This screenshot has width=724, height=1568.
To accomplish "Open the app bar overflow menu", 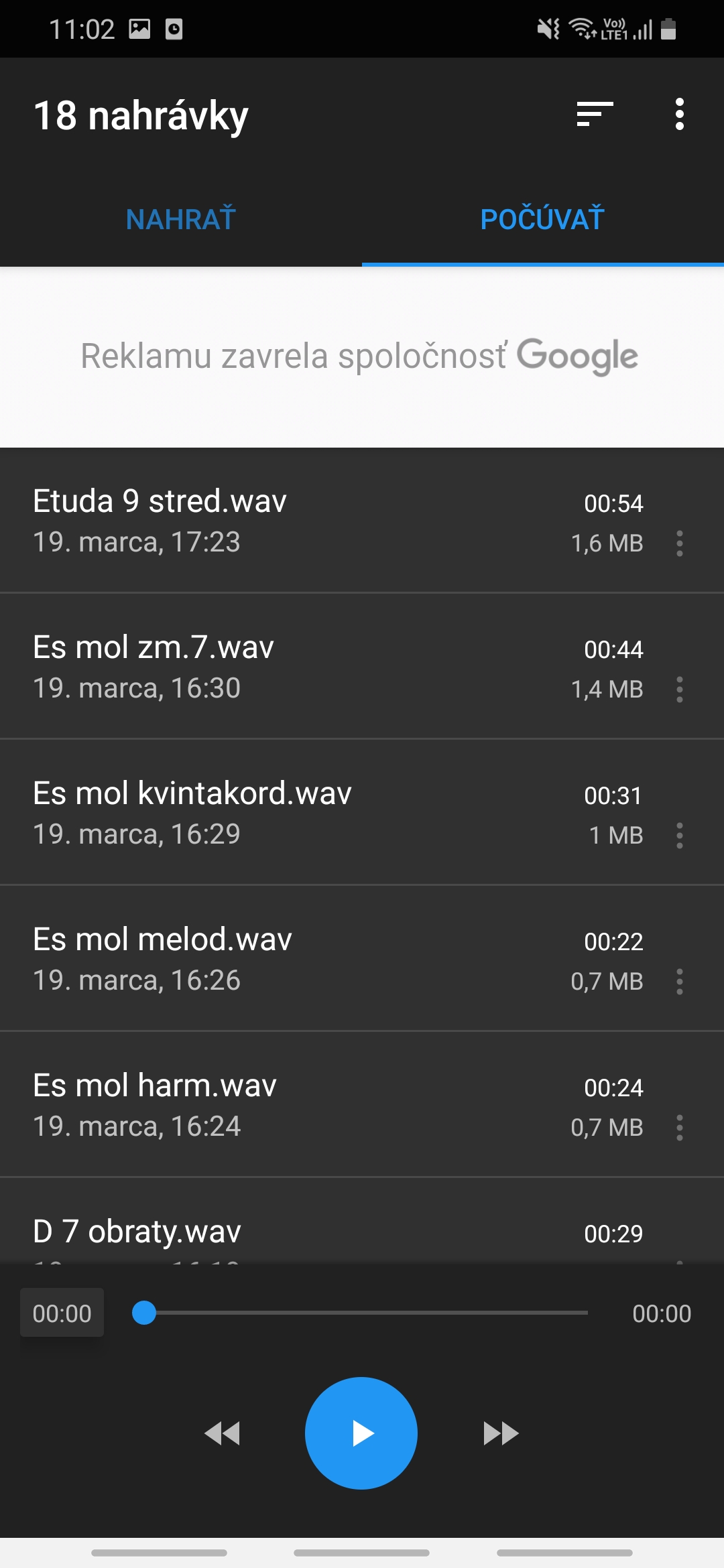I will click(x=680, y=115).
